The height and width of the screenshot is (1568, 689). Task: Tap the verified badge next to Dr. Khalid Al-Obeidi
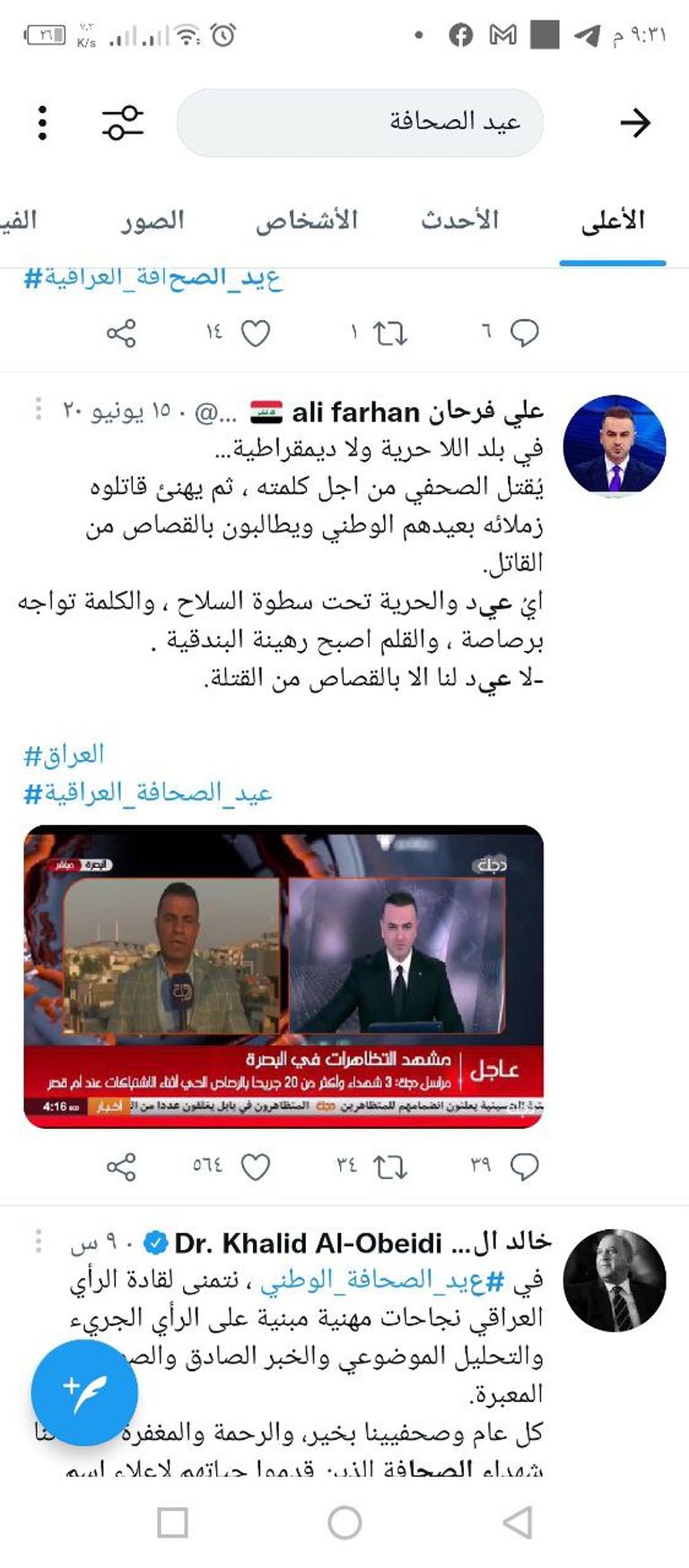(x=156, y=1242)
